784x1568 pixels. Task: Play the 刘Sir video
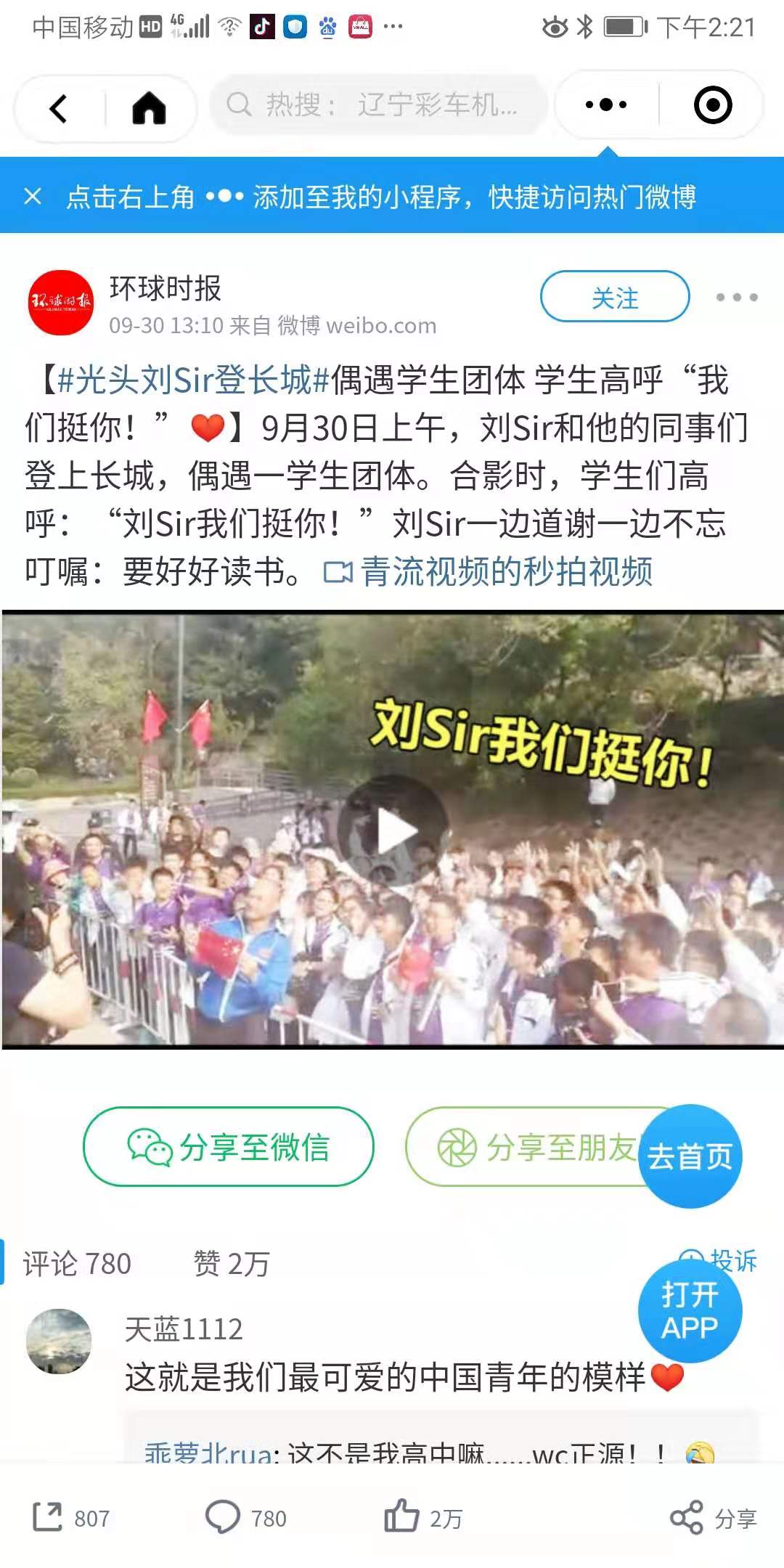[x=393, y=830]
